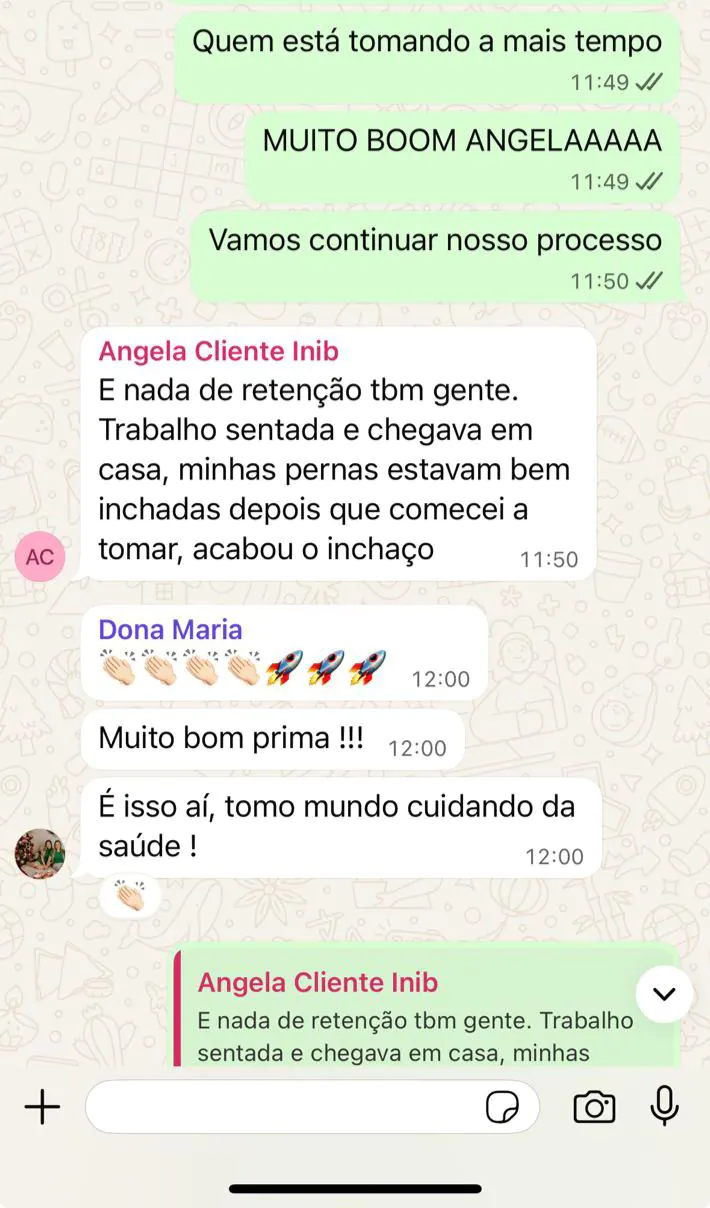View the clapping reaction under the message
The height and width of the screenshot is (1208, 710).
pyautogui.click(x=130, y=896)
